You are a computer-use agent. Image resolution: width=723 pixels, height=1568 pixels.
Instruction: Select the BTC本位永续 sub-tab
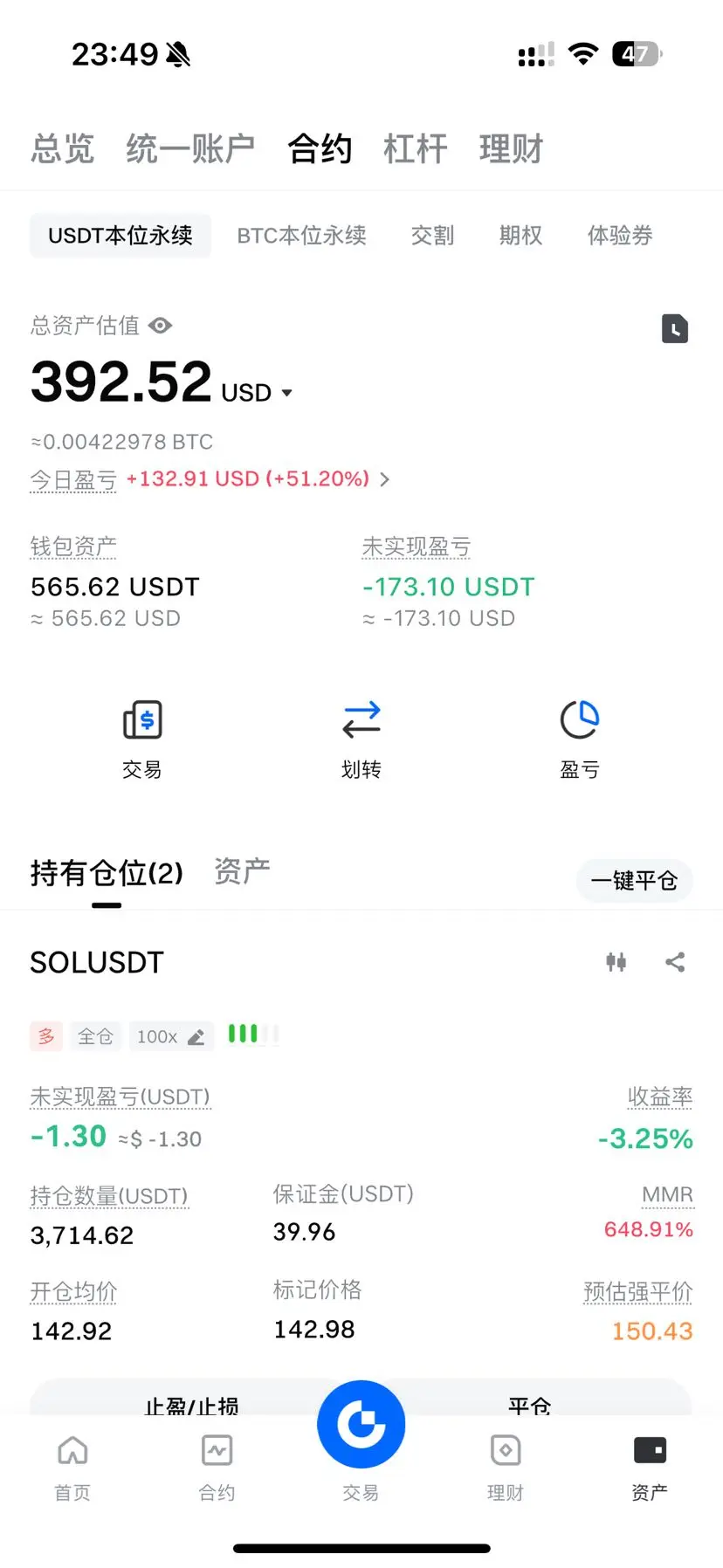pyautogui.click(x=301, y=235)
